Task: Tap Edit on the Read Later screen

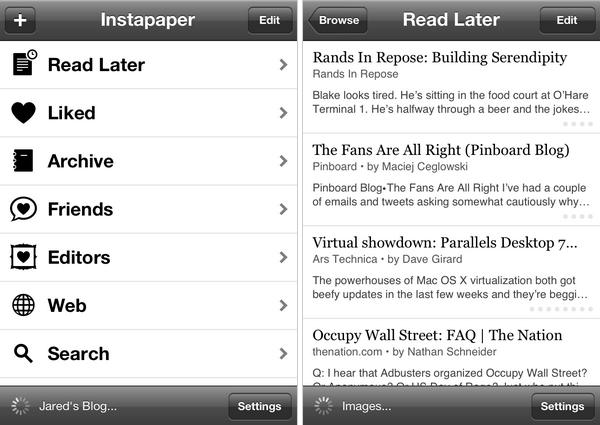Action: (566, 20)
